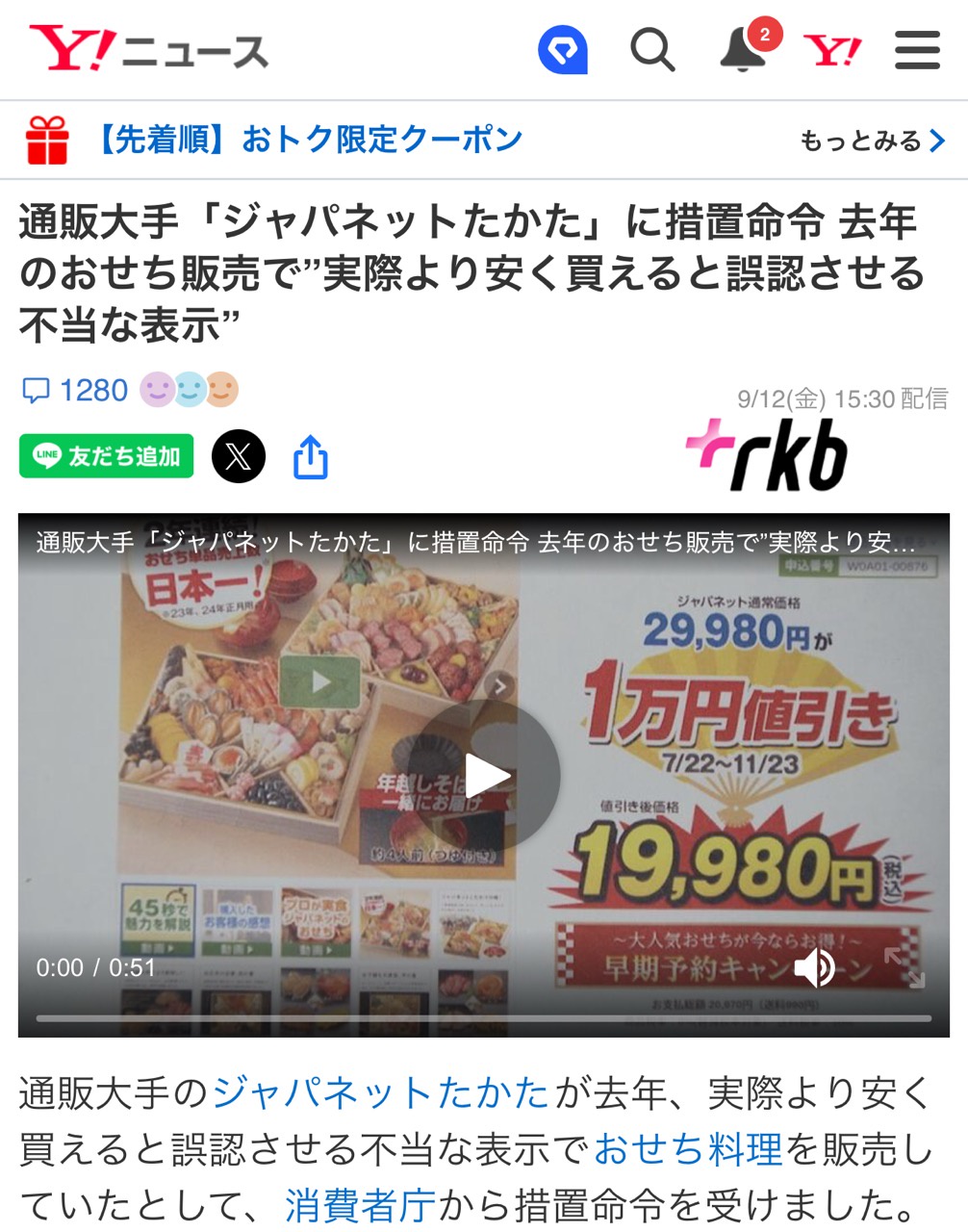The height and width of the screenshot is (1232, 968).
Task: Share the article on X
Action: (x=239, y=456)
